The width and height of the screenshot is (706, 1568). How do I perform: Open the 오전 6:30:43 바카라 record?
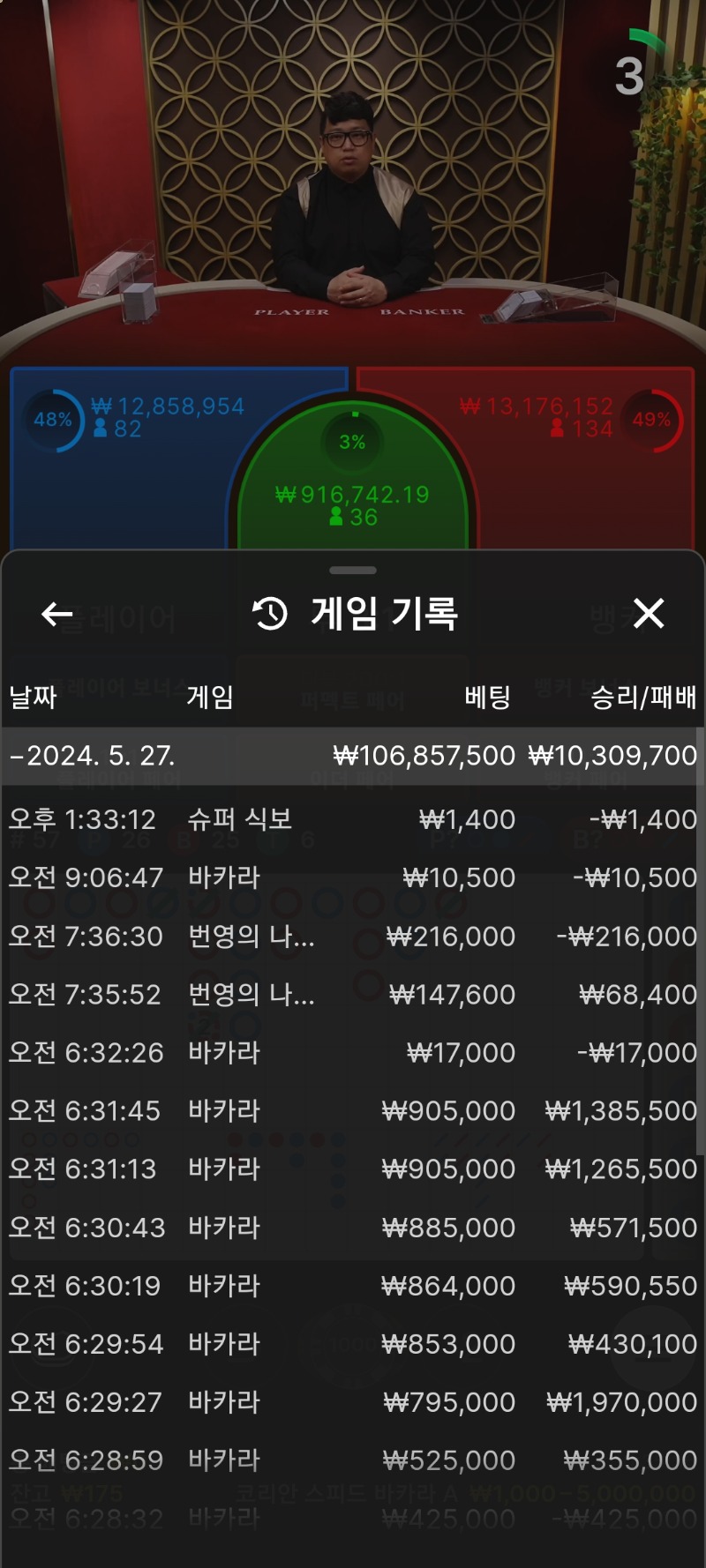[x=353, y=1227]
